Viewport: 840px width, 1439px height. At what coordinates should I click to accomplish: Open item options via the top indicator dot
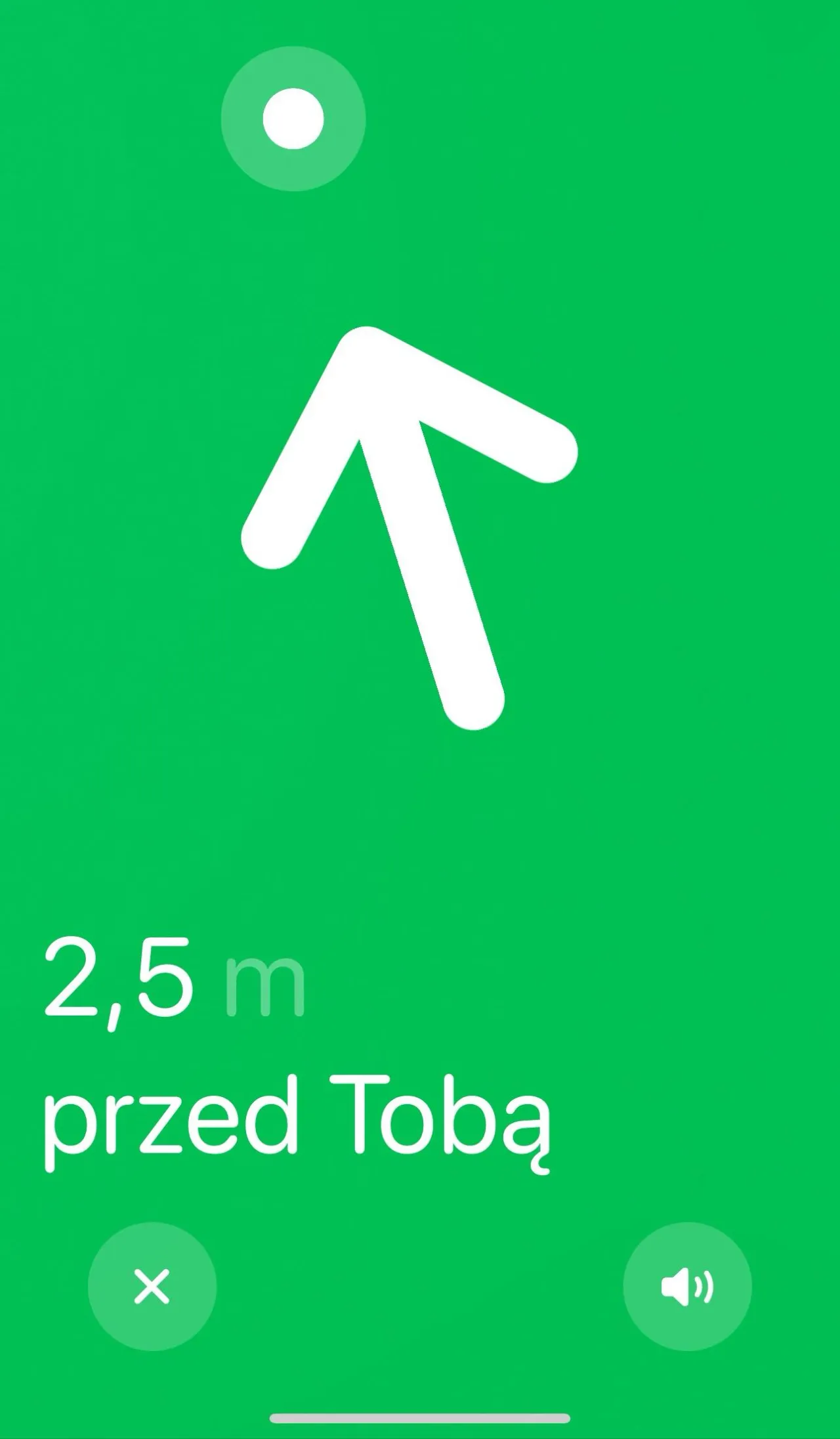[293, 118]
